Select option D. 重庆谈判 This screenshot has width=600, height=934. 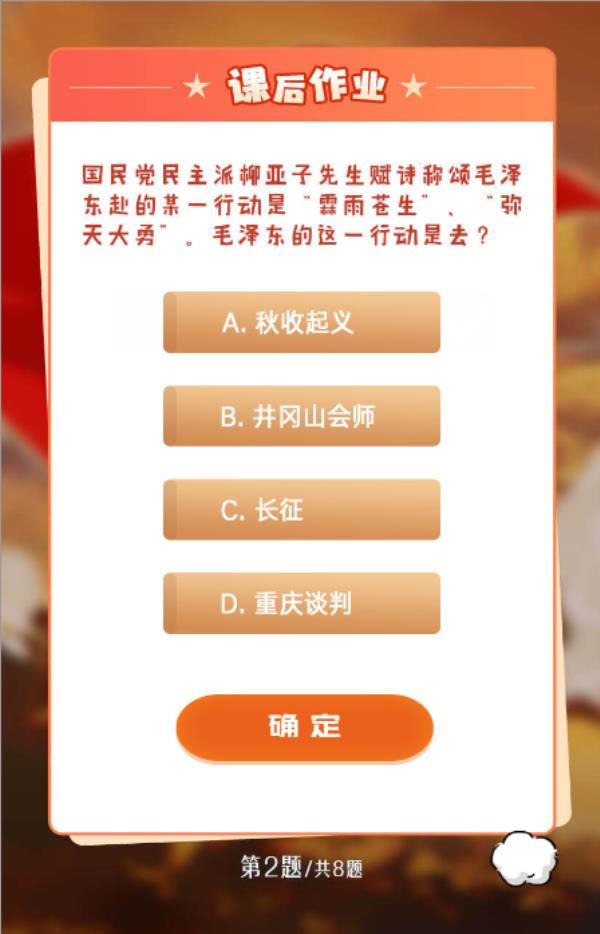coord(301,603)
